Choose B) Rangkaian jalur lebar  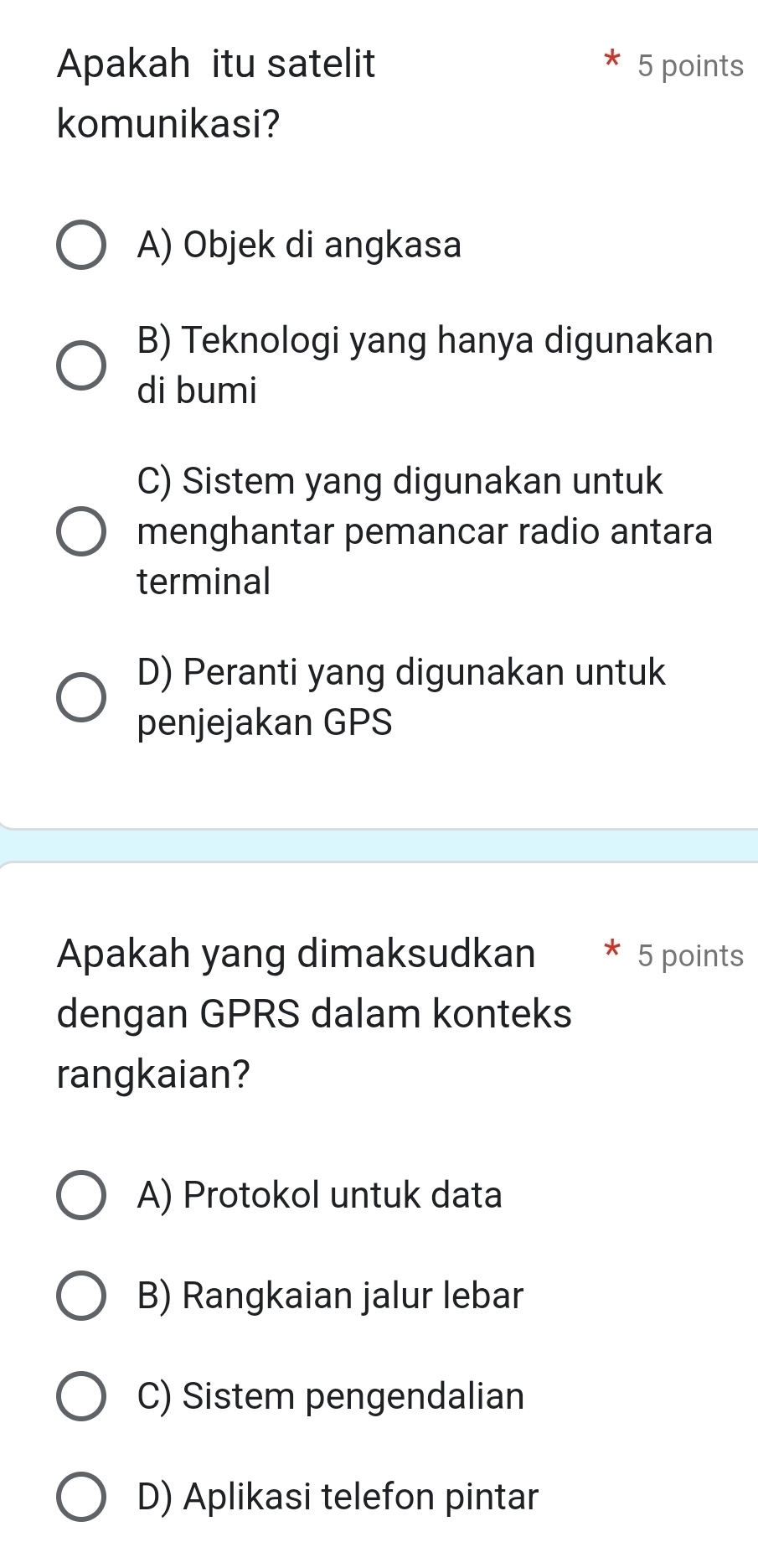81,1296
